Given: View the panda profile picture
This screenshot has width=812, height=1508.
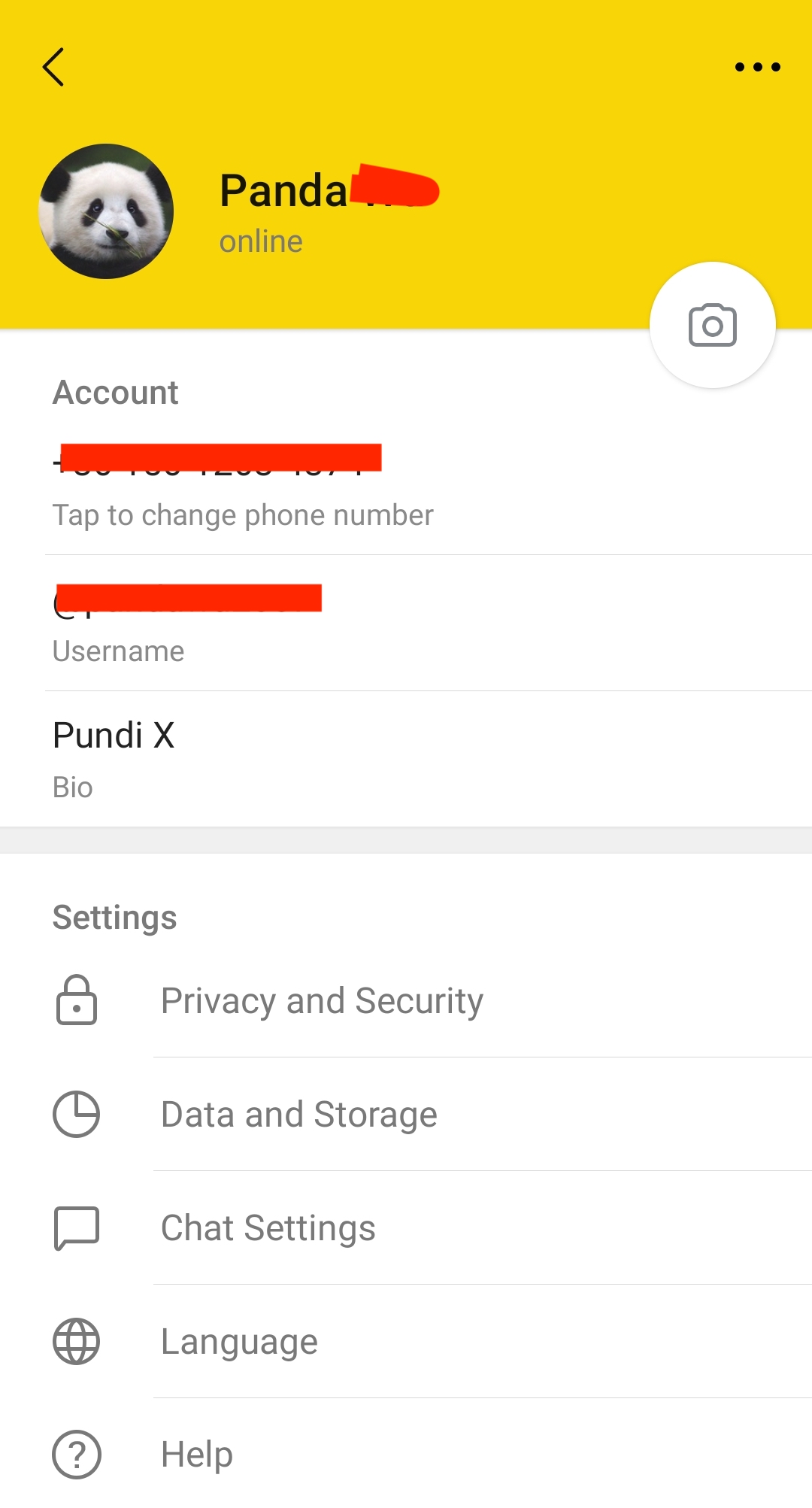Looking at the screenshot, I should 106,211.
